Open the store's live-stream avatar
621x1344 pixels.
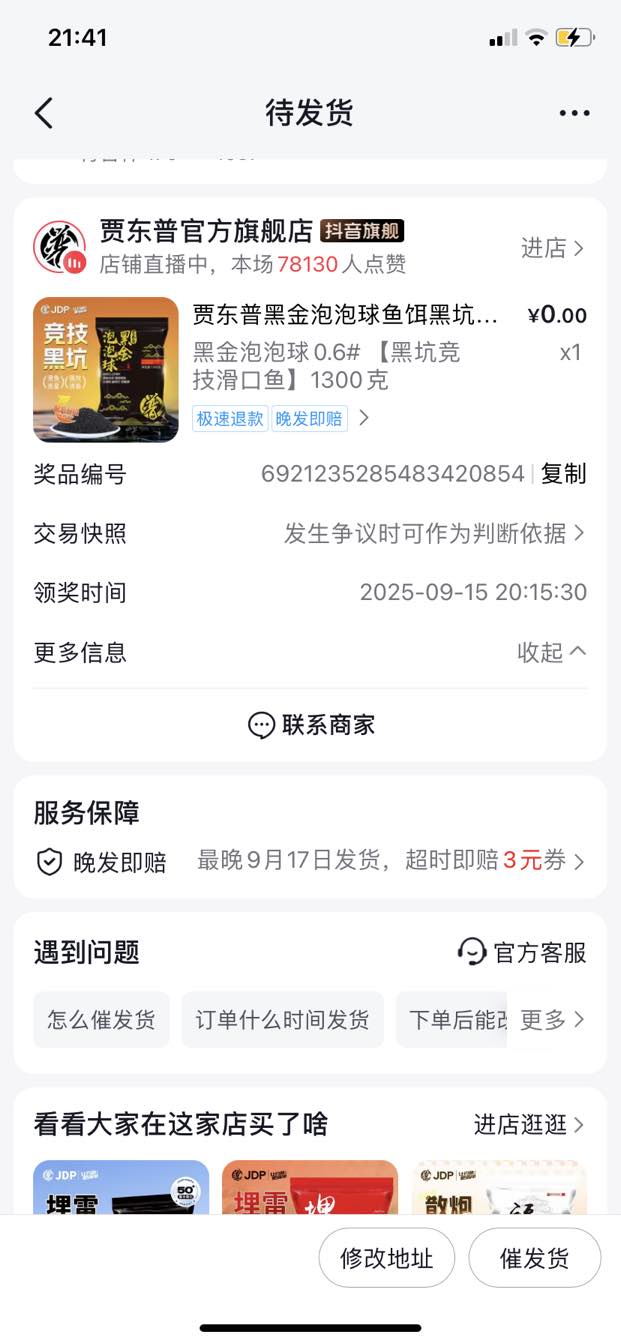[59, 247]
